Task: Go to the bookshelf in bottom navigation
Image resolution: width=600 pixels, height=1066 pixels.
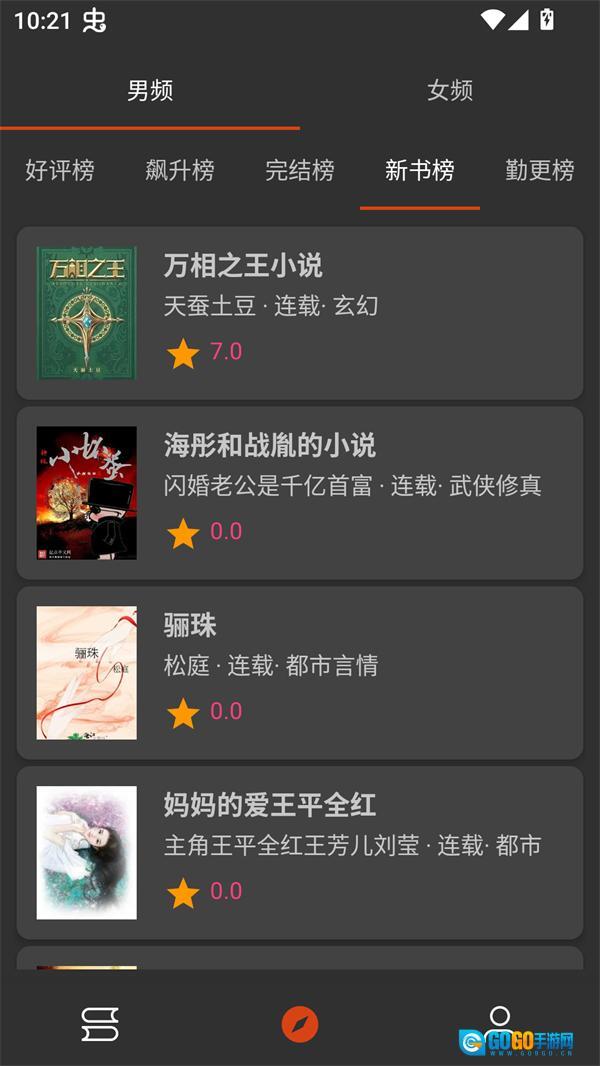Action: pyautogui.click(x=100, y=1024)
